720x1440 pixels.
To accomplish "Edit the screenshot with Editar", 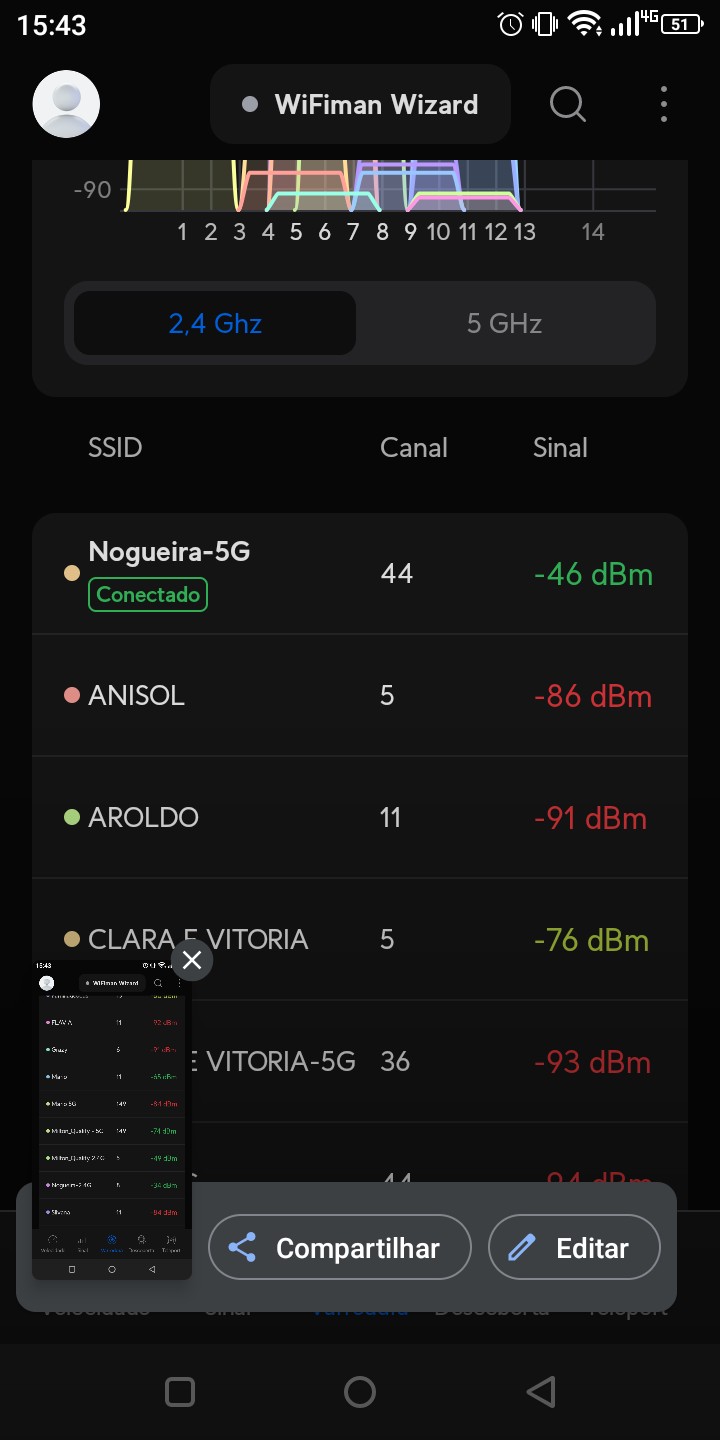I will (x=574, y=1248).
